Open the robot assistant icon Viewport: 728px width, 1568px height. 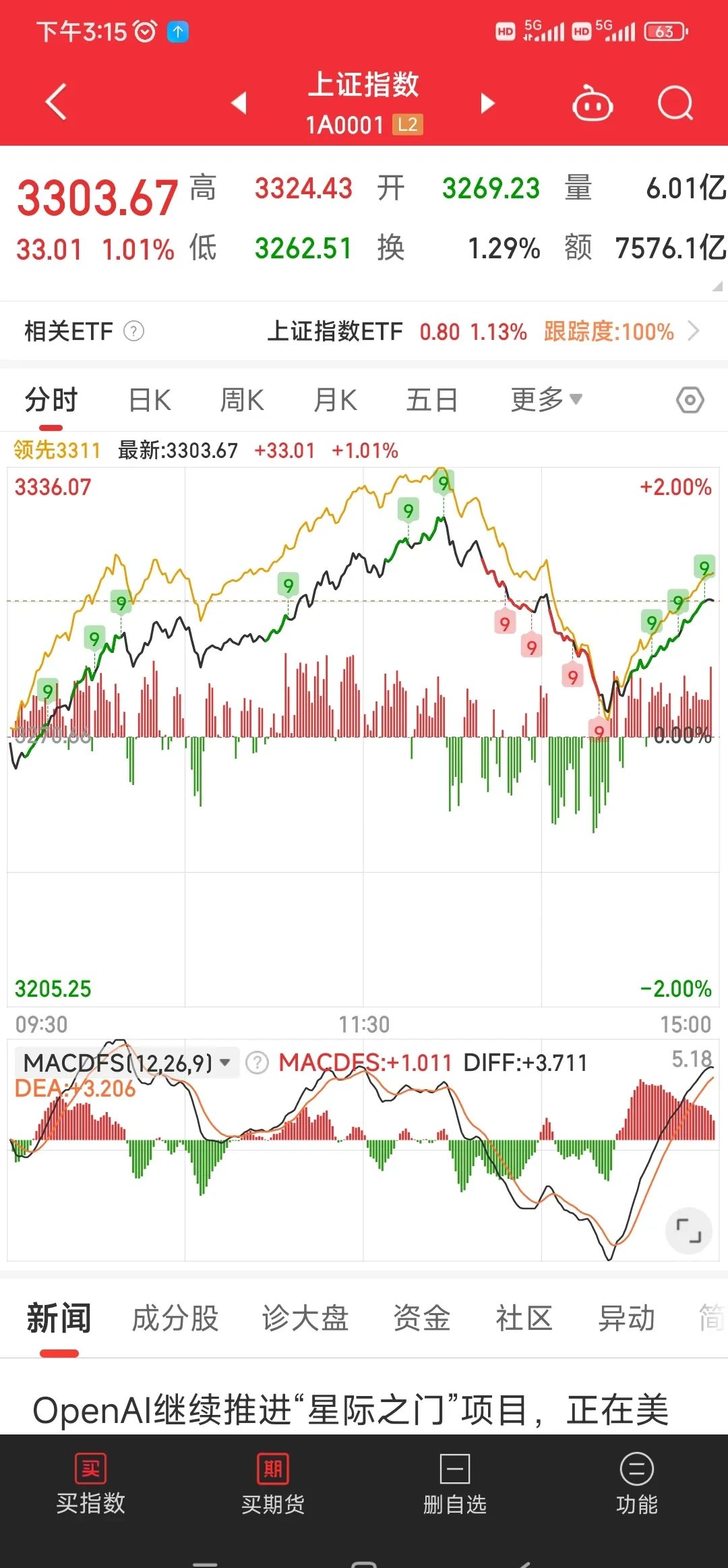[x=592, y=104]
